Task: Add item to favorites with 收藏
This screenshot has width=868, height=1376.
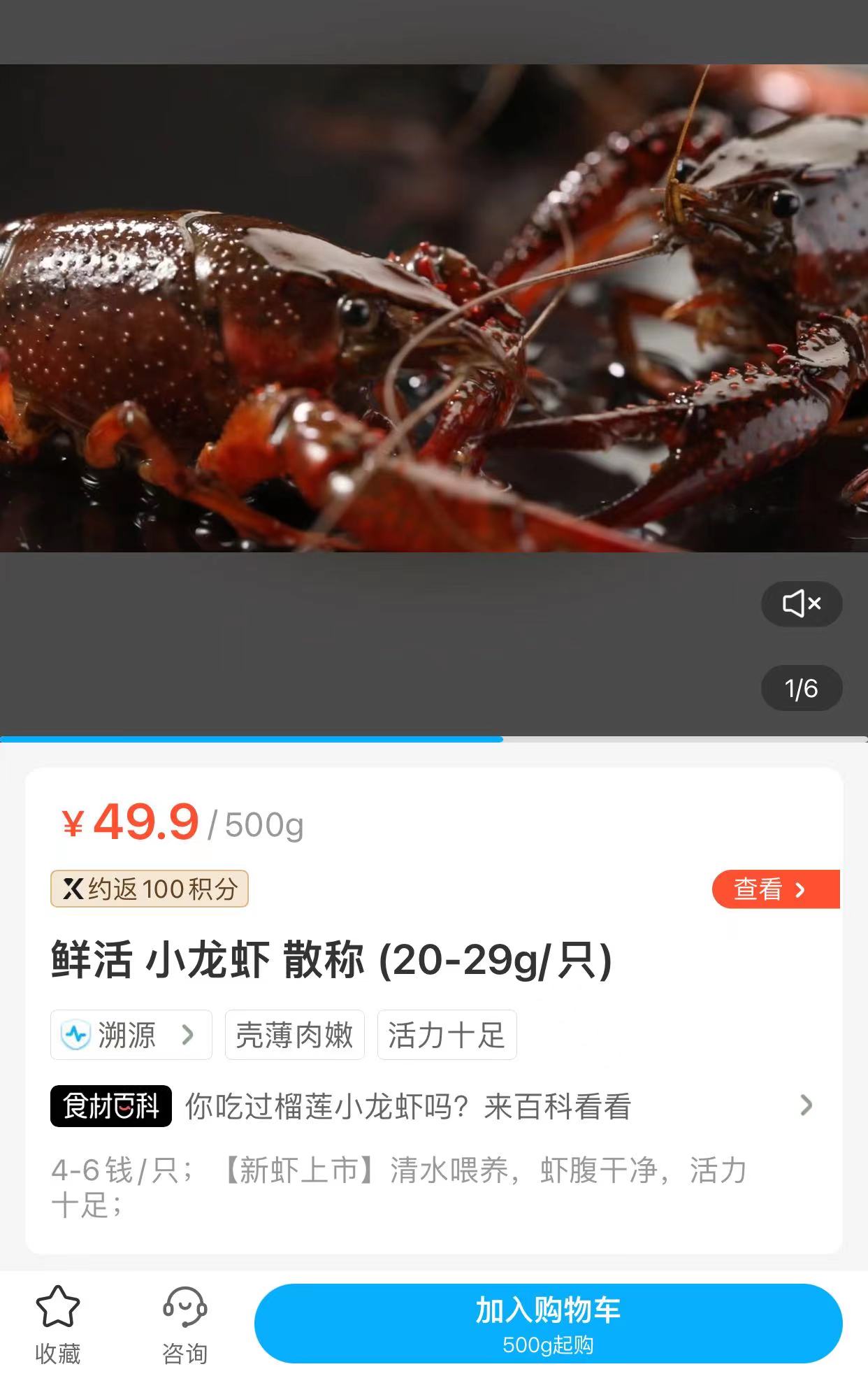Action: (x=58, y=1324)
